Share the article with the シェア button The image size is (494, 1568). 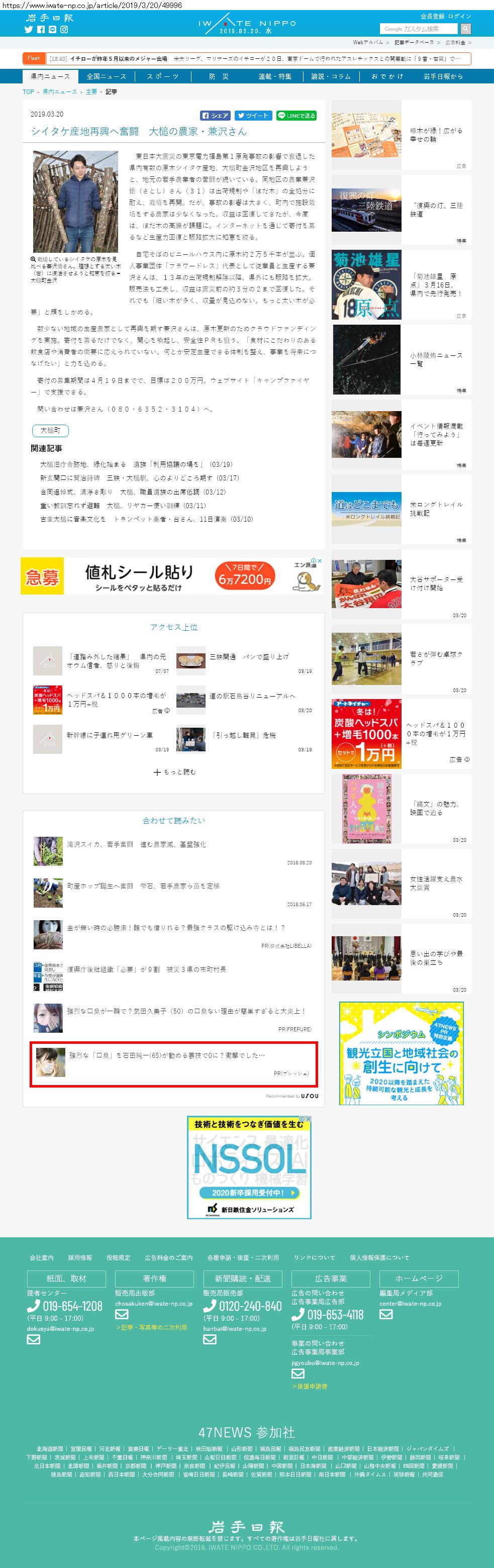[216, 116]
